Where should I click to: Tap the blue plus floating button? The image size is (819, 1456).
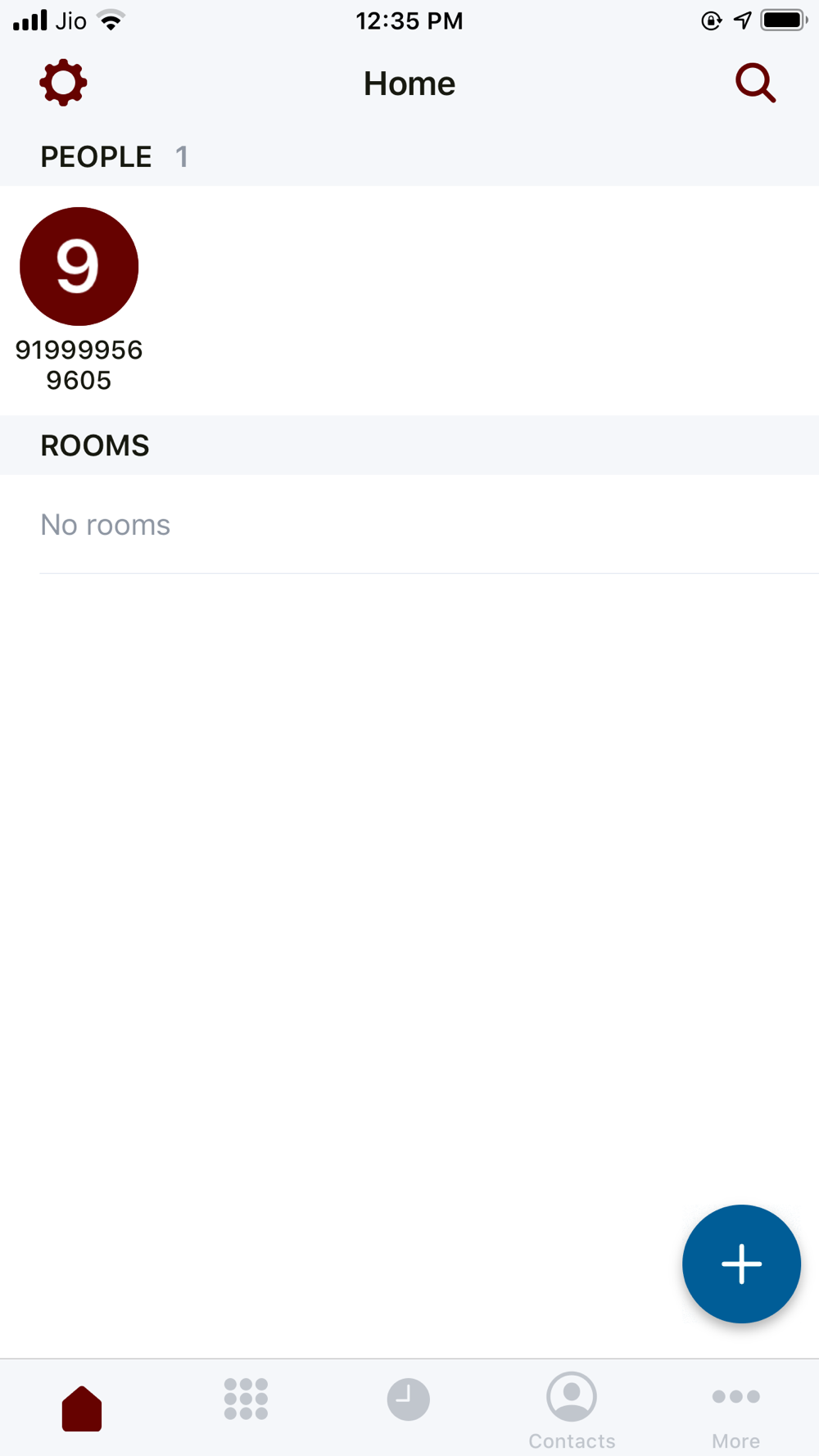[741, 1264]
